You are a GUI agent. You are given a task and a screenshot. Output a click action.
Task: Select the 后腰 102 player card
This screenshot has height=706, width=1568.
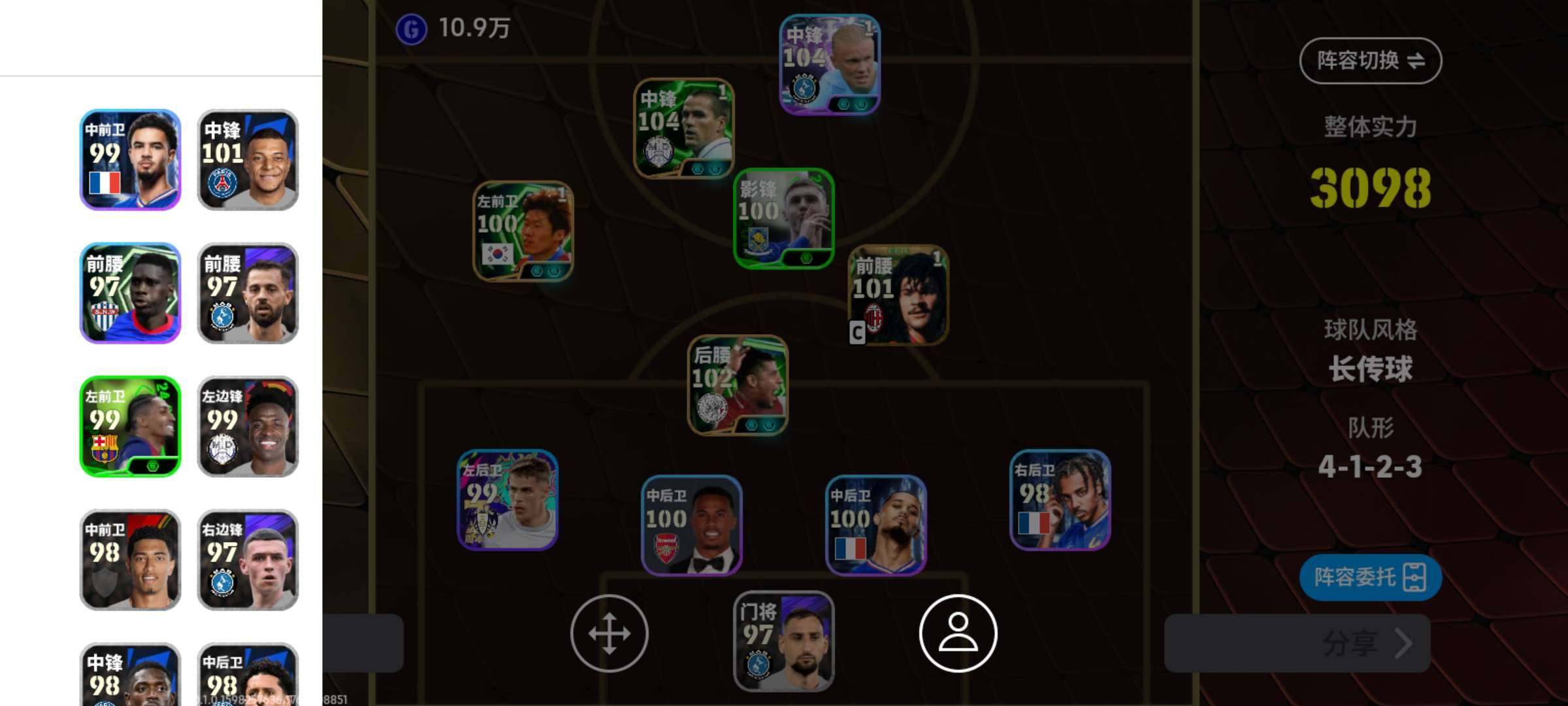pos(738,386)
